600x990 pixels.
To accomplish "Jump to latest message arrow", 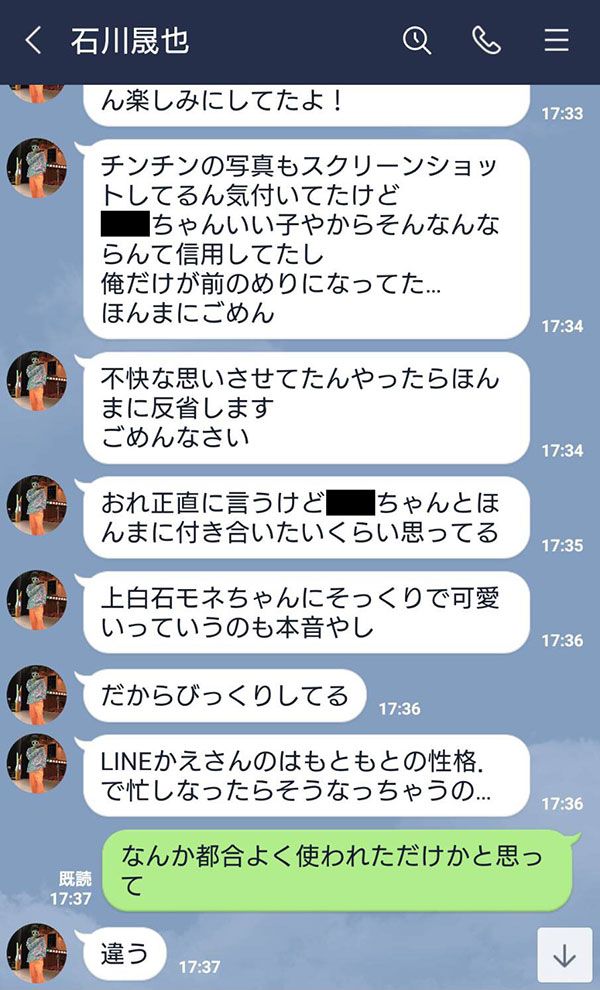I will click(x=564, y=955).
